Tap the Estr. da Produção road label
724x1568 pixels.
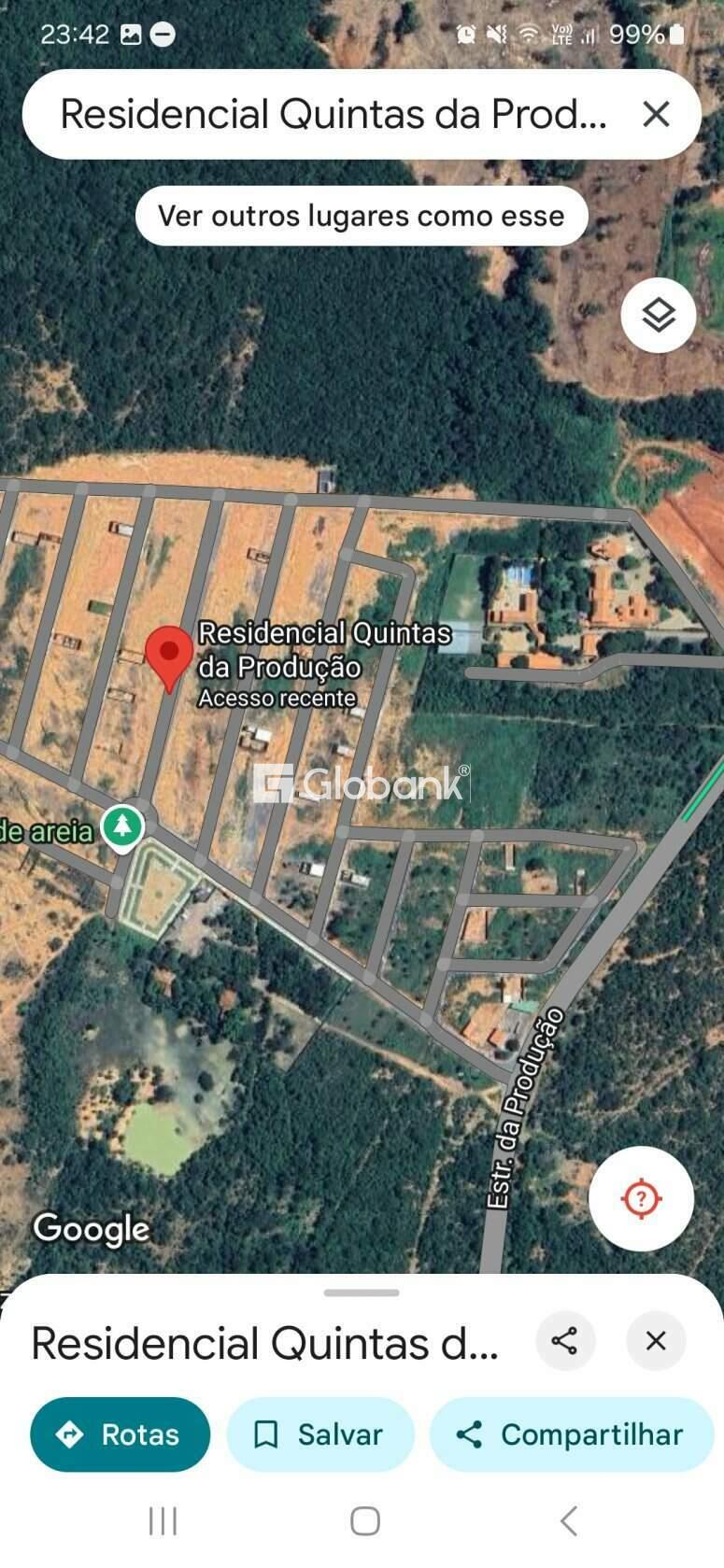(x=523, y=1111)
